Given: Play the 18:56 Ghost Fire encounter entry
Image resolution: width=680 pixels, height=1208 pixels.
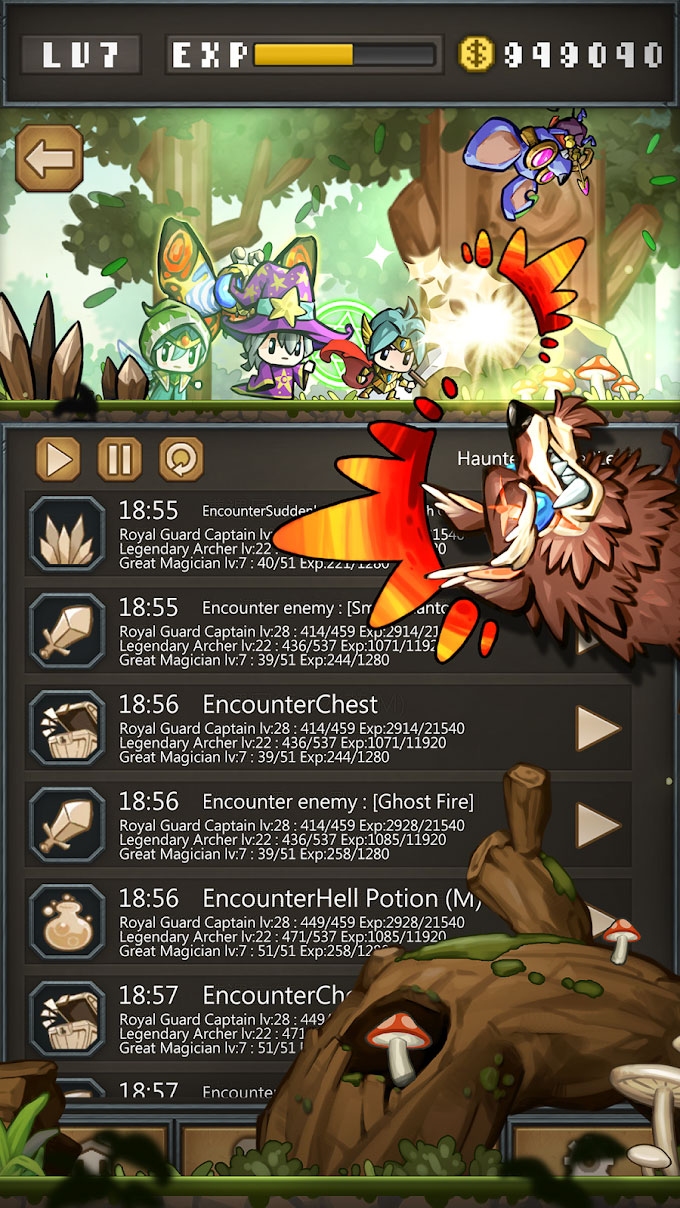Looking at the screenshot, I should [x=599, y=825].
